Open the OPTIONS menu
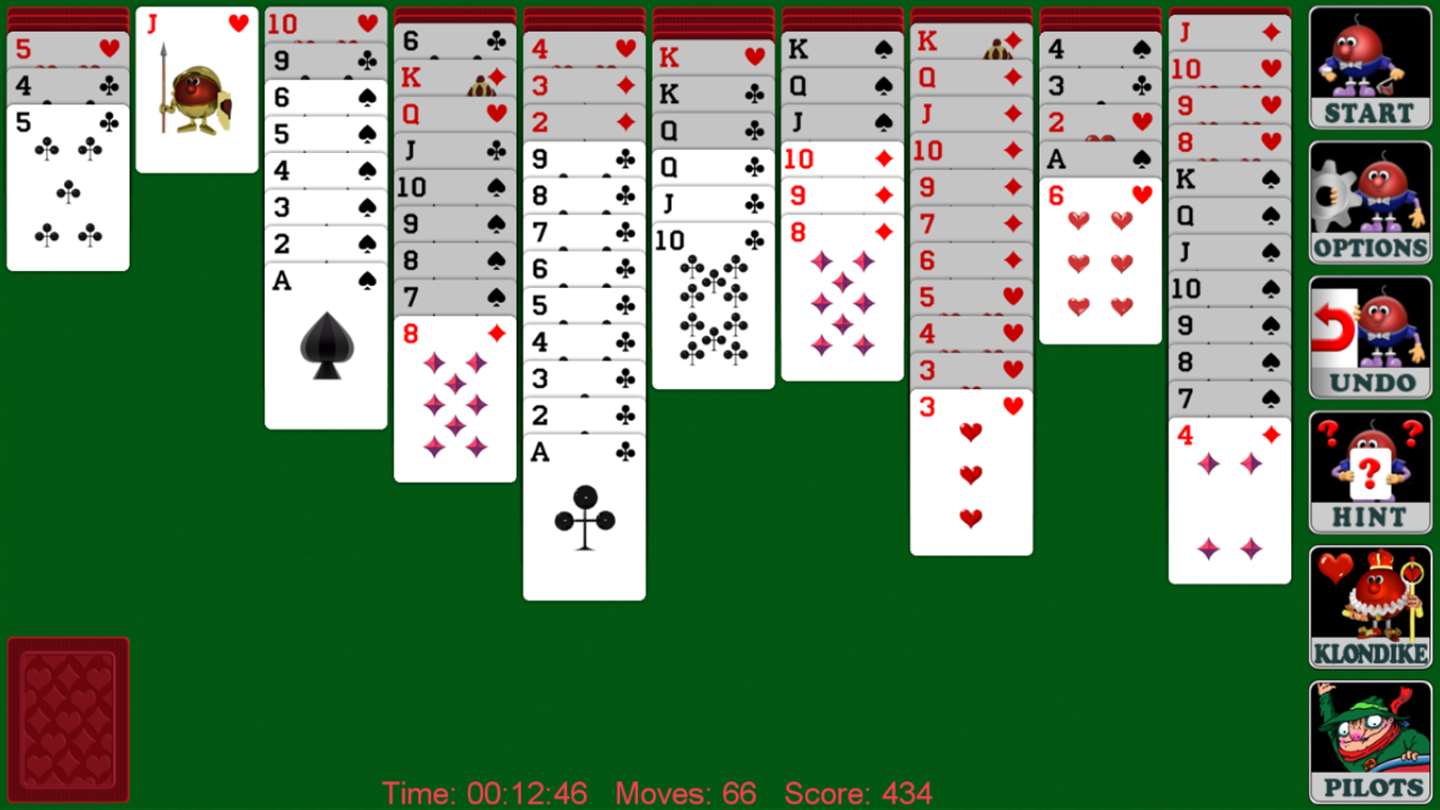Image resolution: width=1440 pixels, height=810 pixels. (x=1370, y=202)
